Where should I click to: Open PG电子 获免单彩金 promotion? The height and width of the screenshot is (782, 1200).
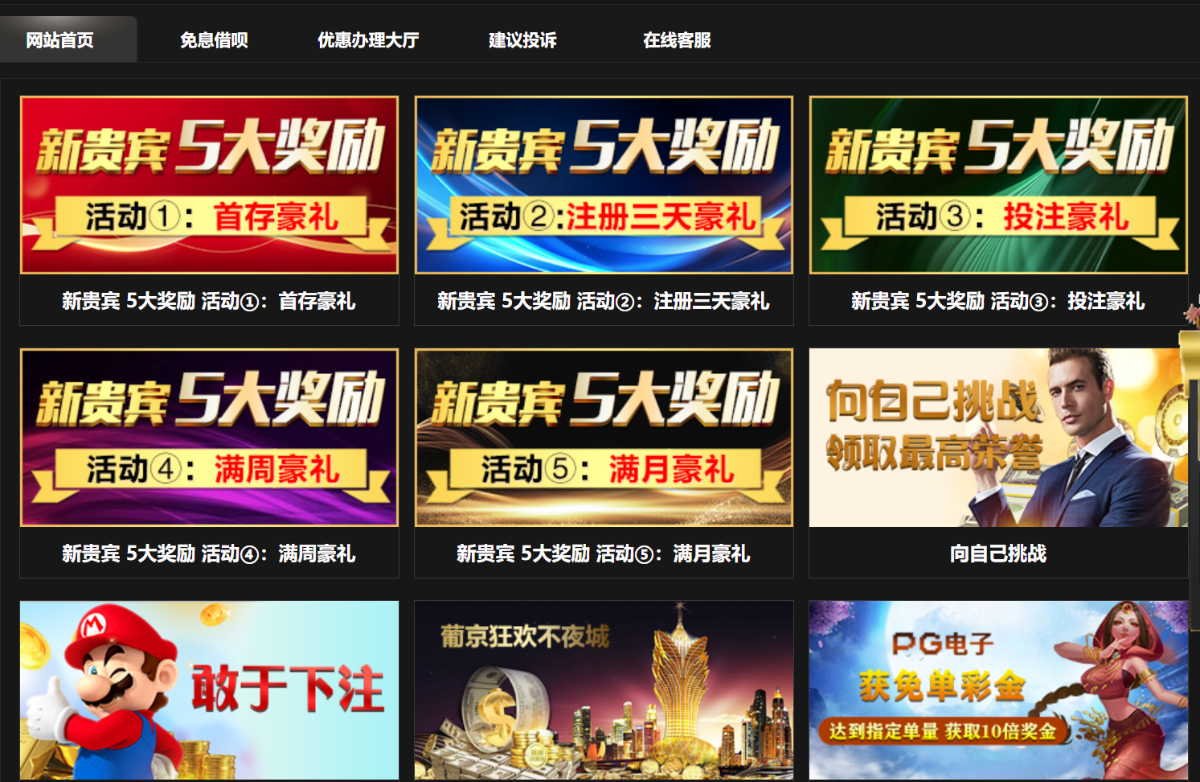tap(998, 690)
